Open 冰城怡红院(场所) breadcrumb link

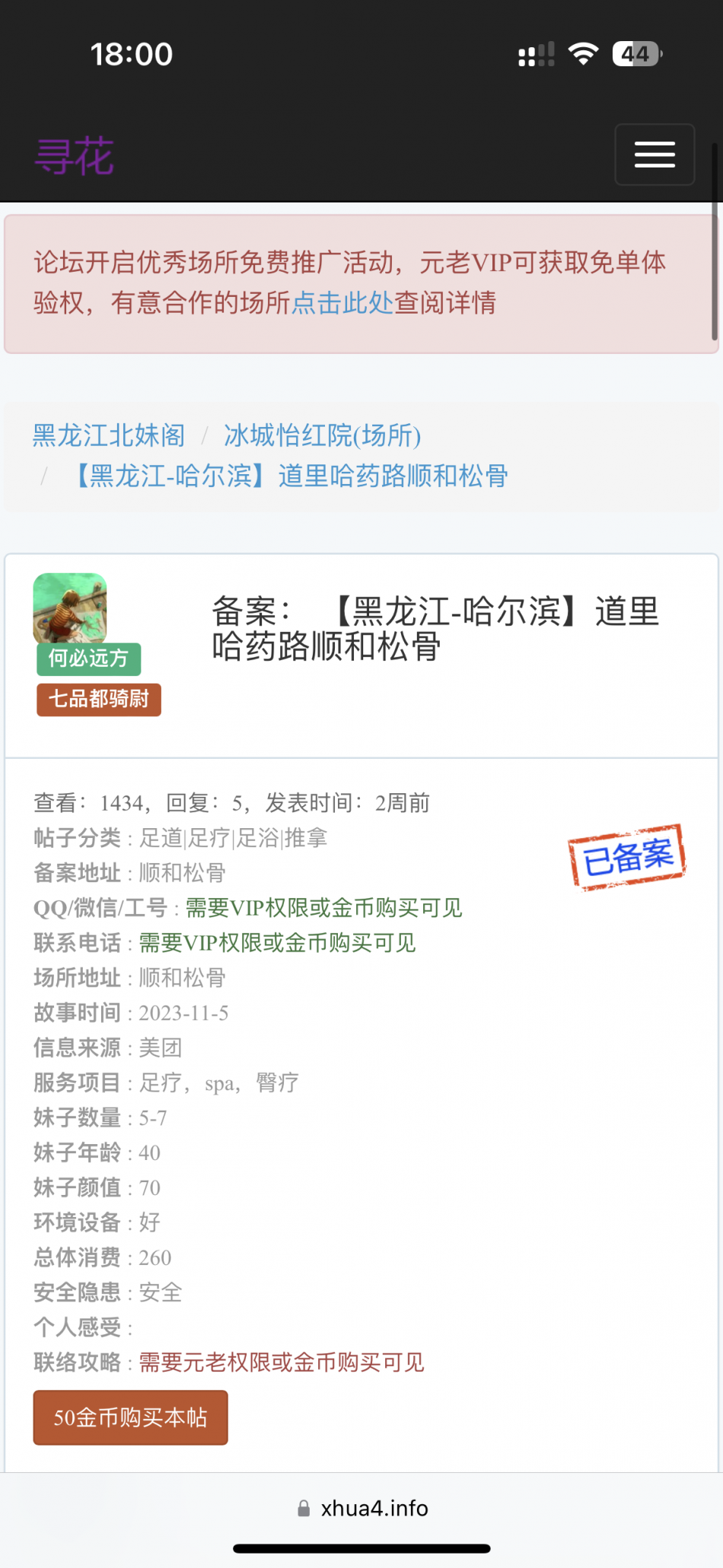pos(322,435)
